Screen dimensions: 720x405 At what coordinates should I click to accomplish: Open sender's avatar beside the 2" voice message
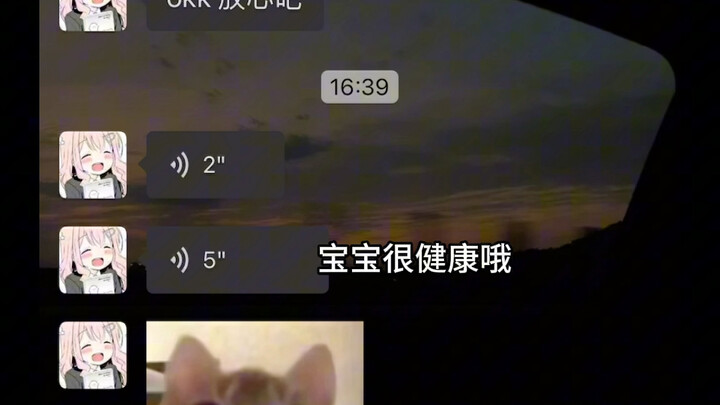click(x=93, y=165)
